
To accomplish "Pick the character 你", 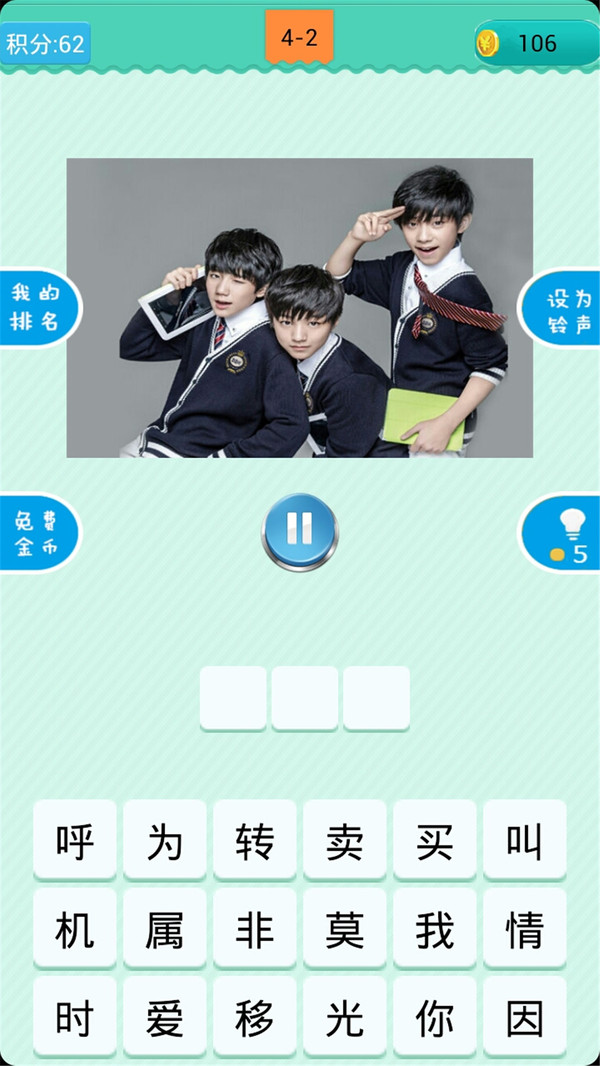I will pos(435,1018).
